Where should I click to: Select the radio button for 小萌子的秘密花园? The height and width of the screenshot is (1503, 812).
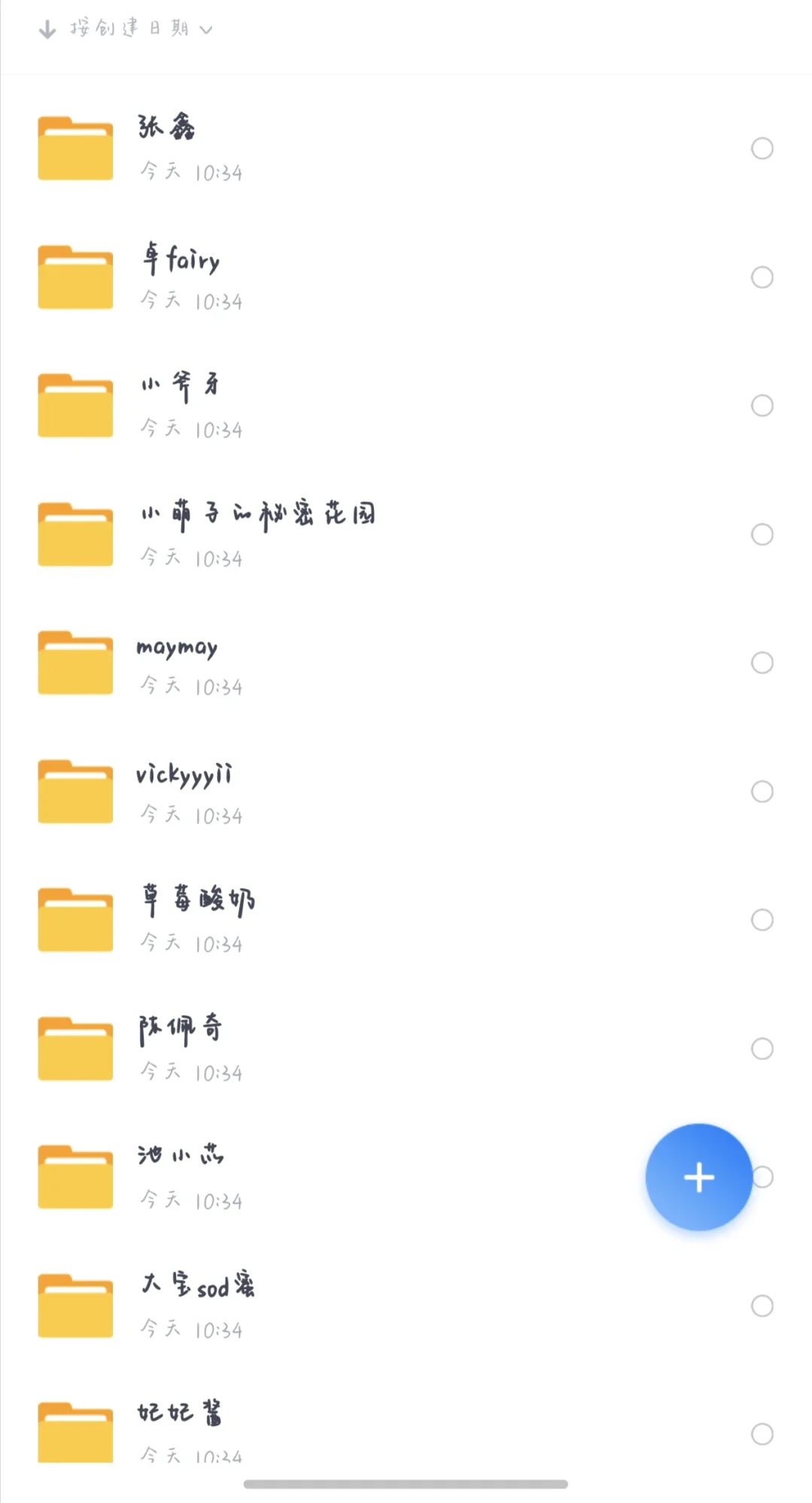(x=762, y=534)
